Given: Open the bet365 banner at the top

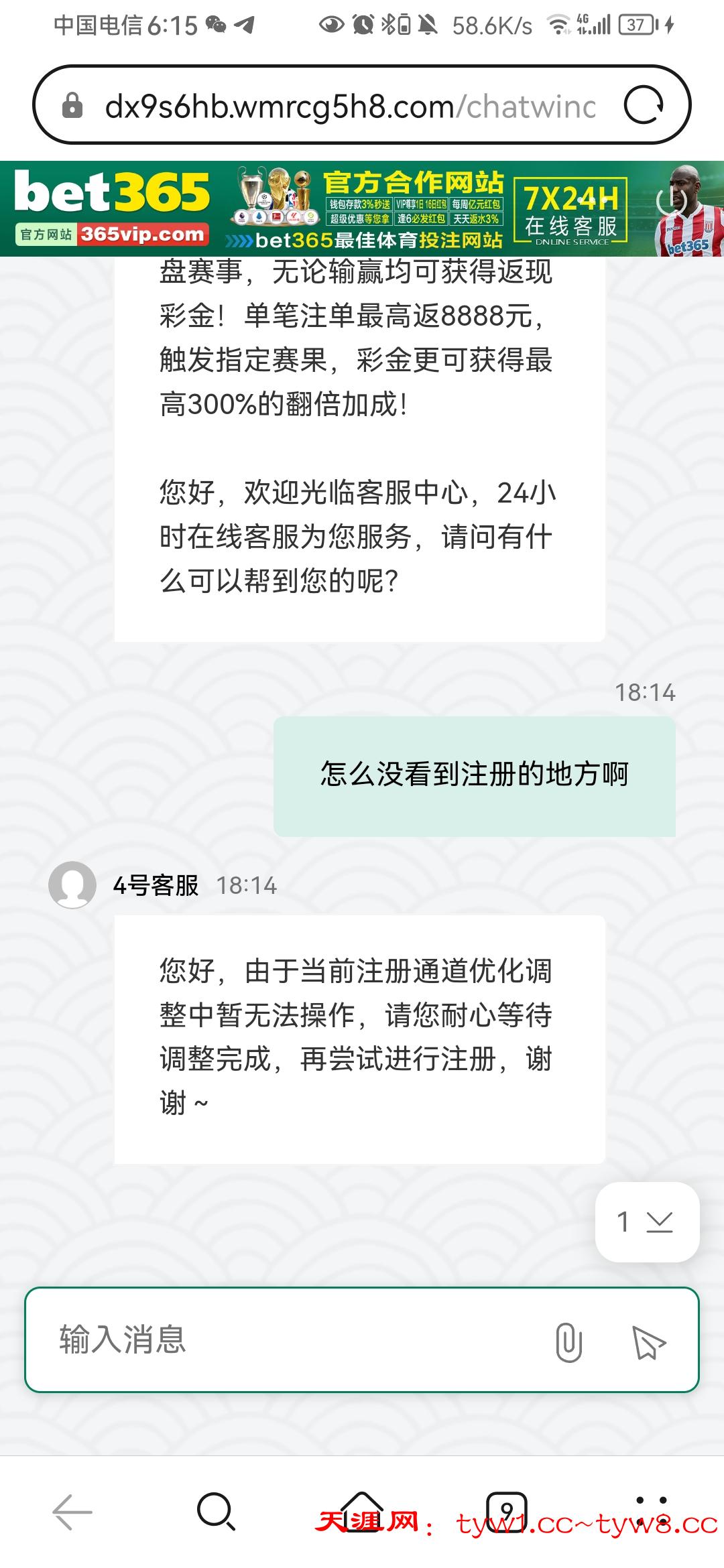Looking at the screenshot, I should point(362,208).
